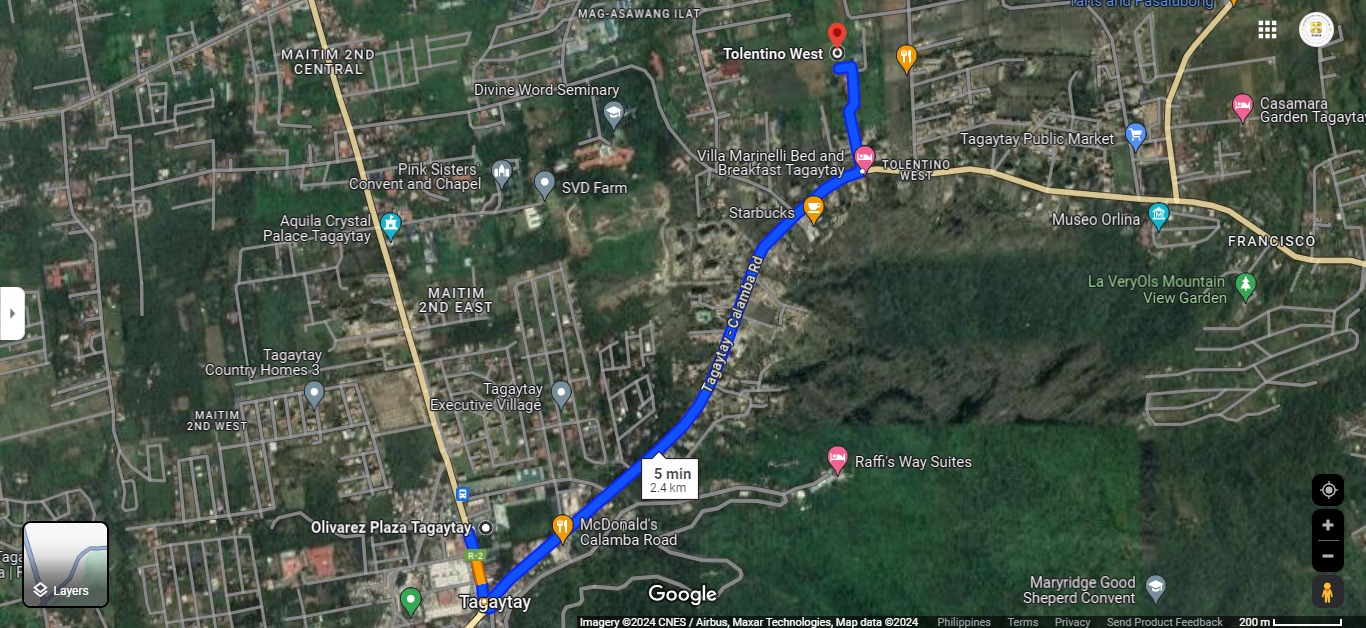Select the Museo Orlina marker
The image size is (1366, 628).
tap(1158, 216)
